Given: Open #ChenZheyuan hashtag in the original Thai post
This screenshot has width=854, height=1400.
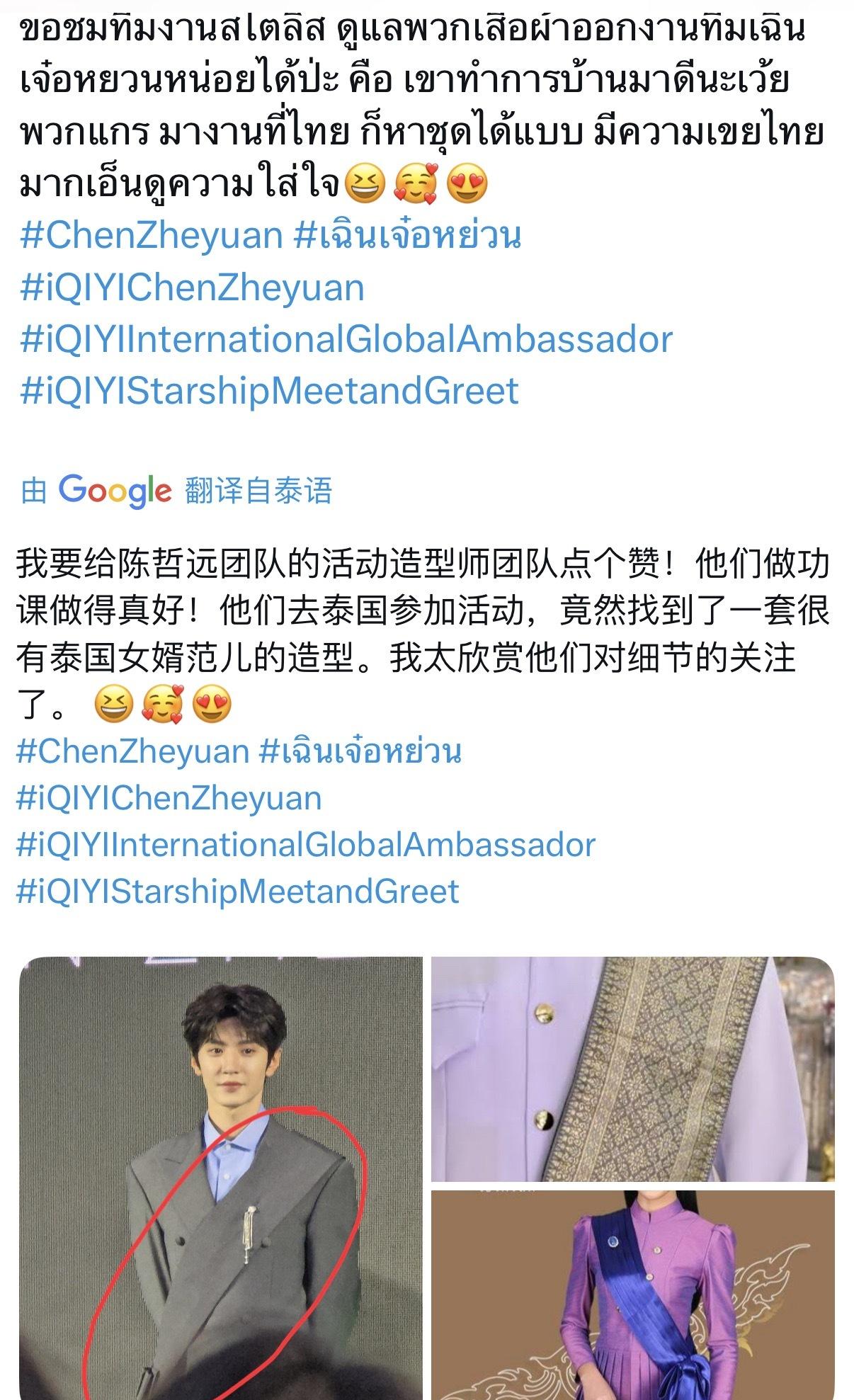Looking at the screenshot, I should coord(151,236).
